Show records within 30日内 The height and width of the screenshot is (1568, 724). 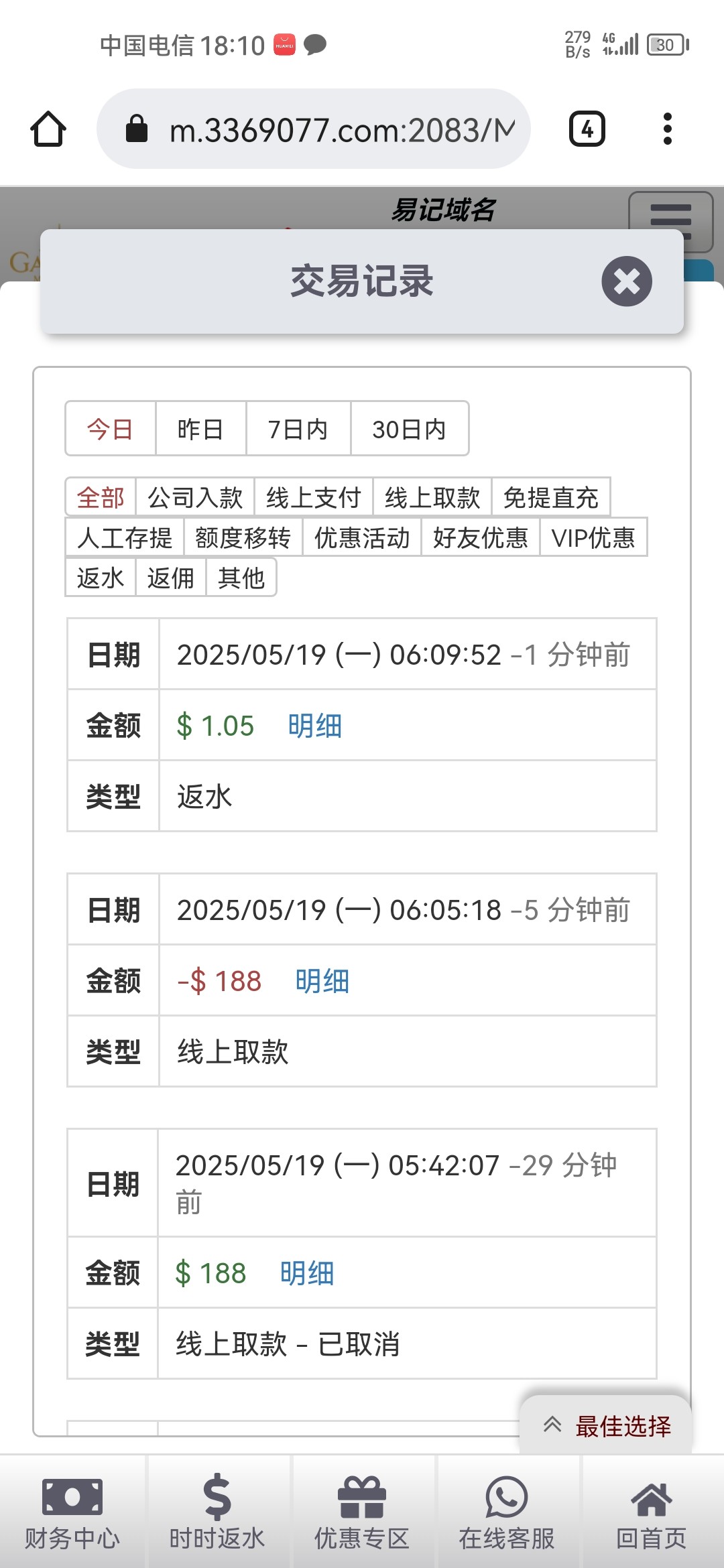409,429
